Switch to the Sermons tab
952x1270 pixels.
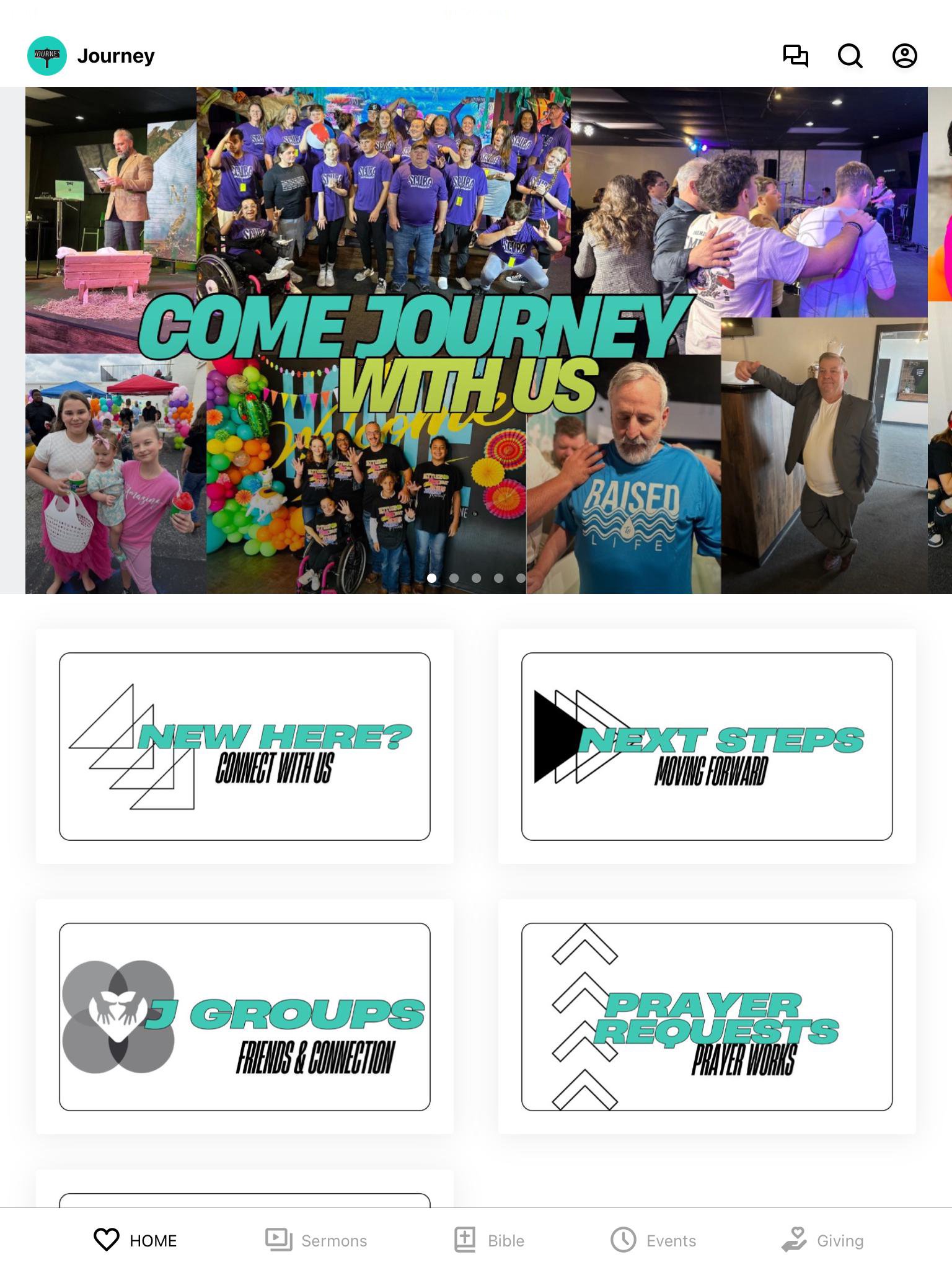point(316,1240)
